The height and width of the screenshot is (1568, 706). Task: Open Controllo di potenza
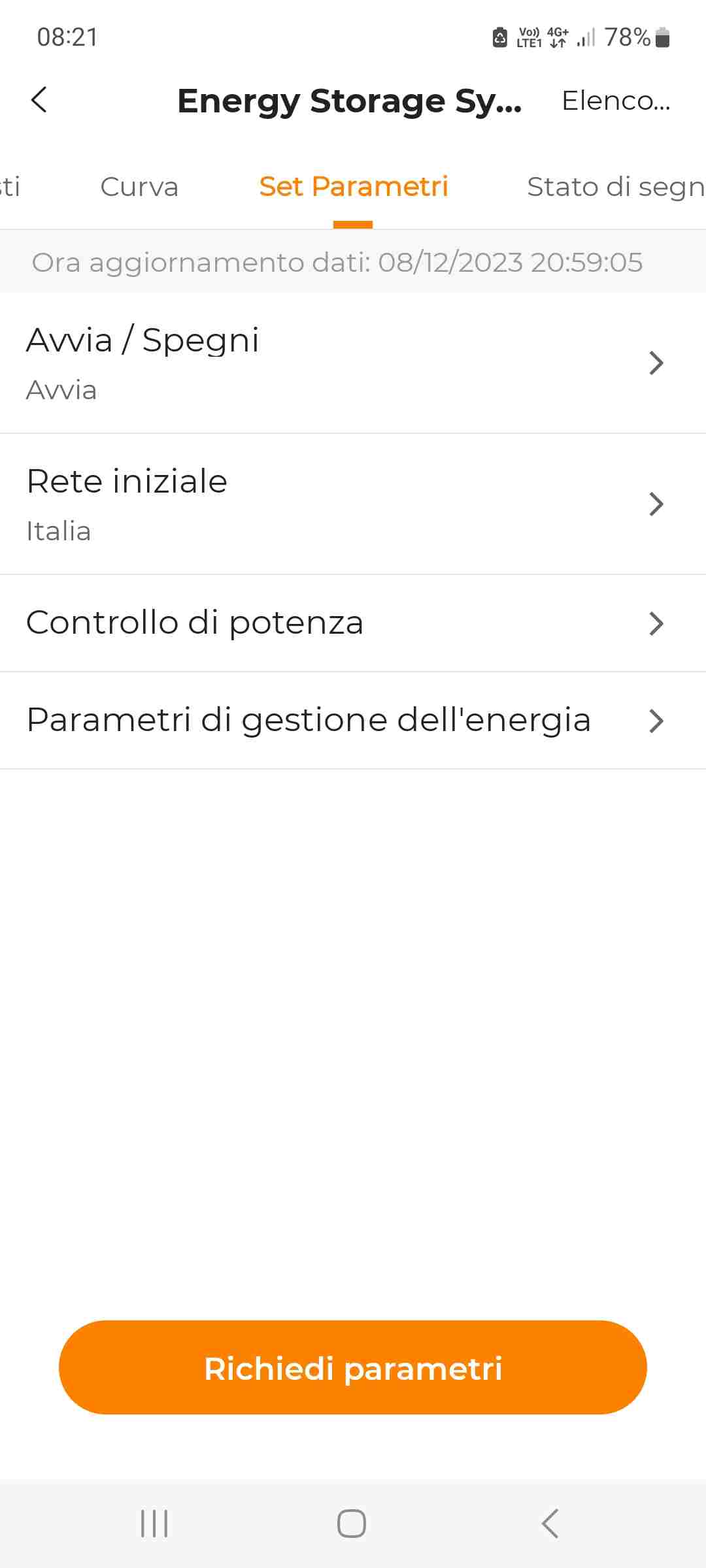click(x=353, y=623)
